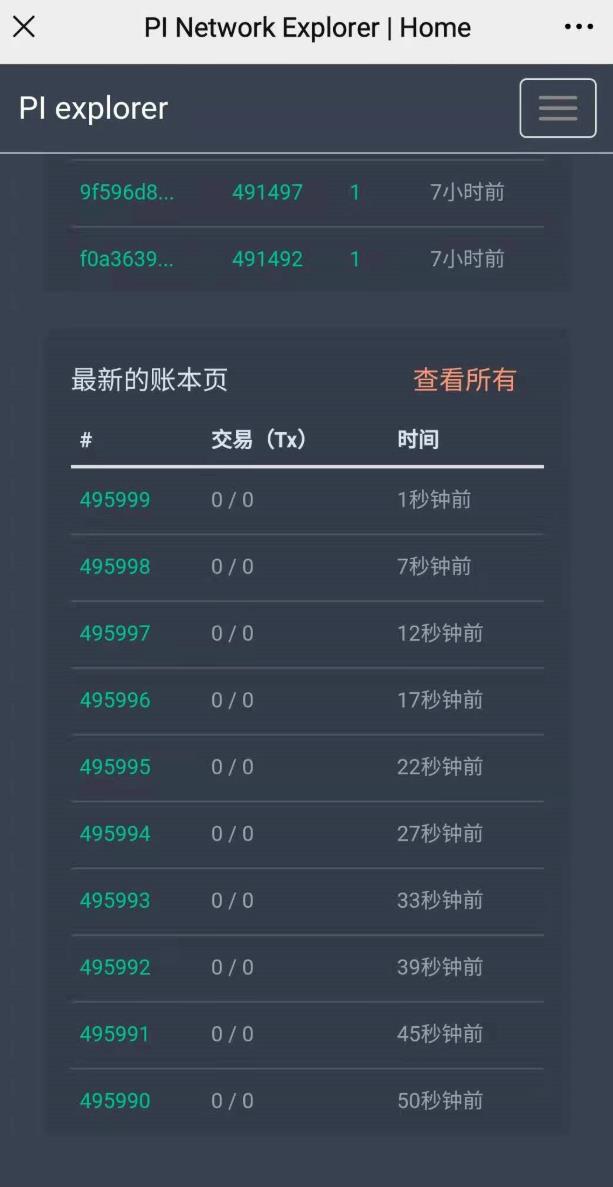Expand the hamburger navigation menu
Image resolution: width=613 pixels, height=1187 pixels.
point(558,108)
